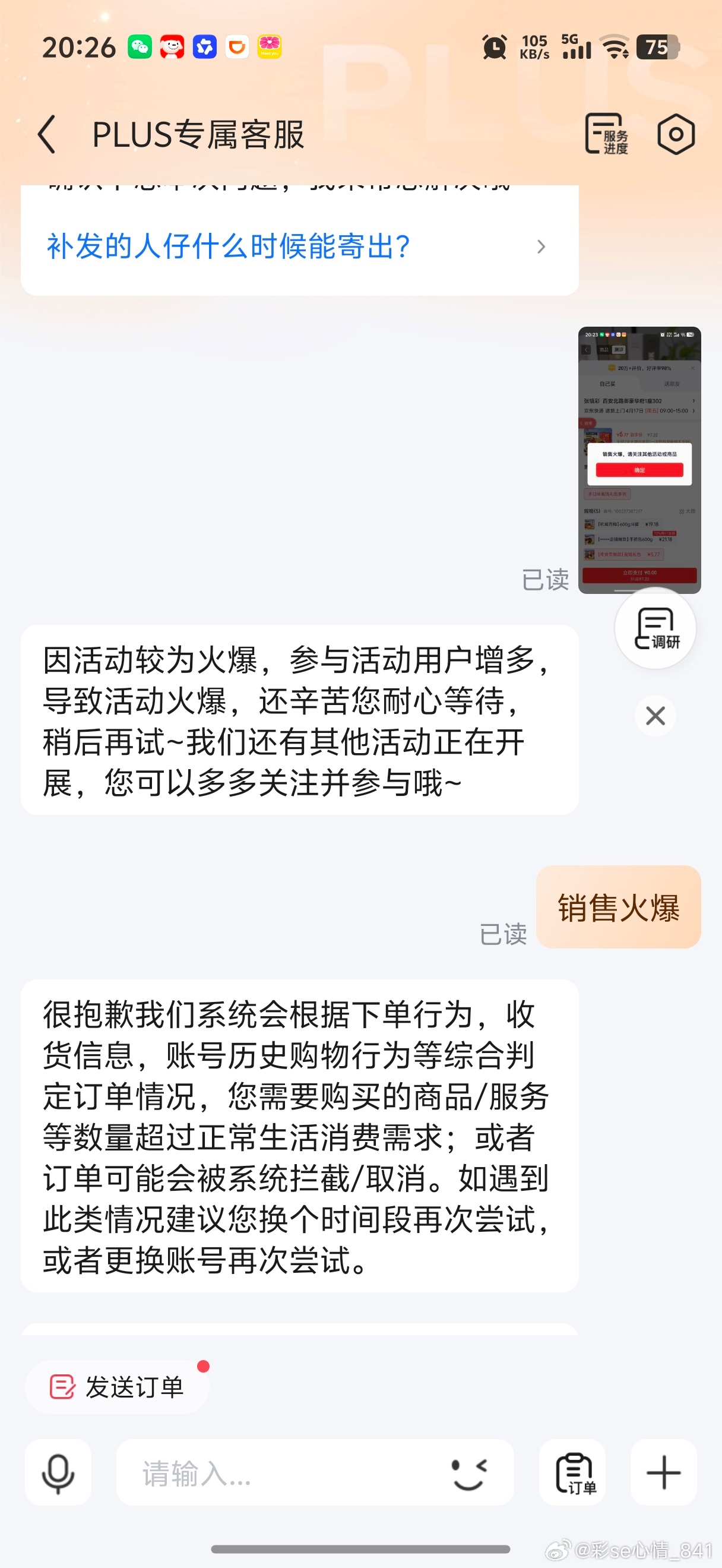Tap the 发送订单 chip
722x1568 pixels.
pyautogui.click(x=117, y=1387)
